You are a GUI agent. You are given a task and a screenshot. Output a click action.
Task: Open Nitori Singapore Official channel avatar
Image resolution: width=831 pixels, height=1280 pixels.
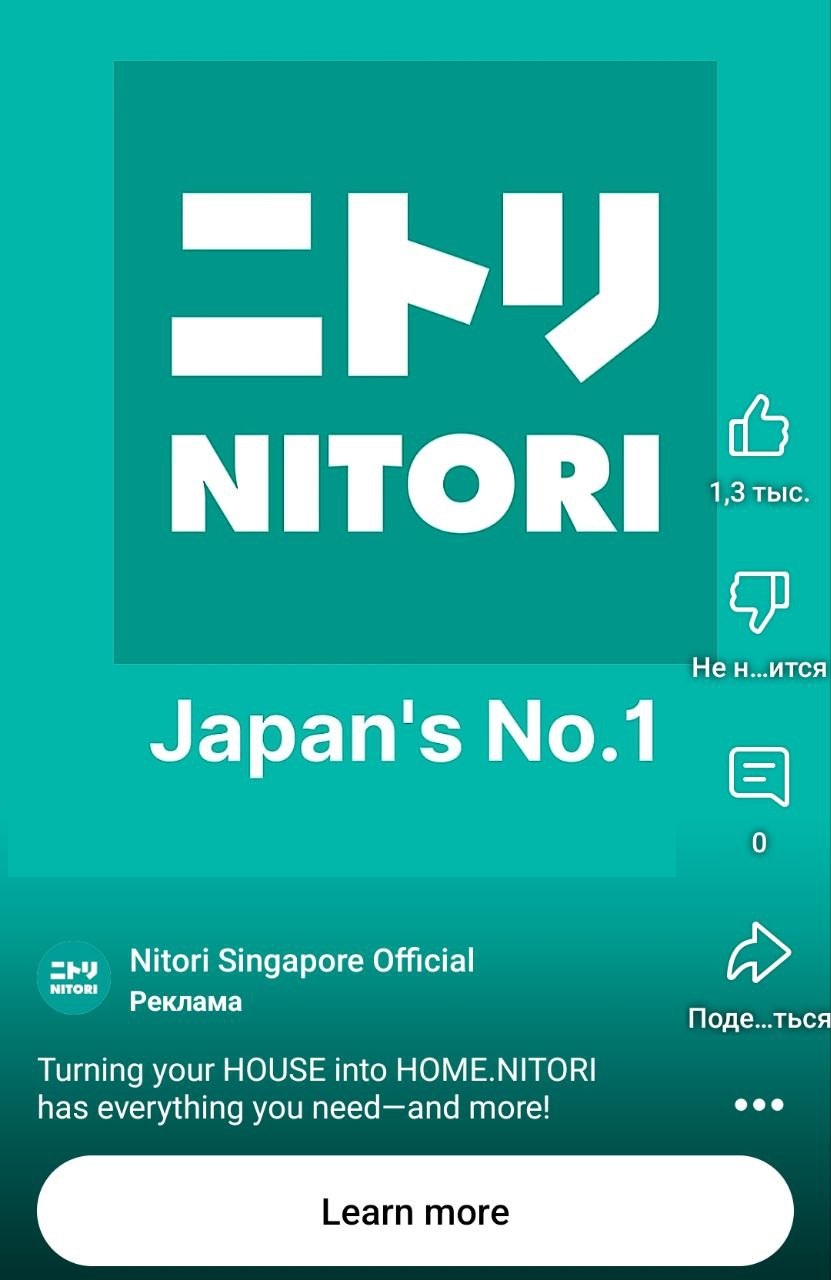tap(74, 977)
